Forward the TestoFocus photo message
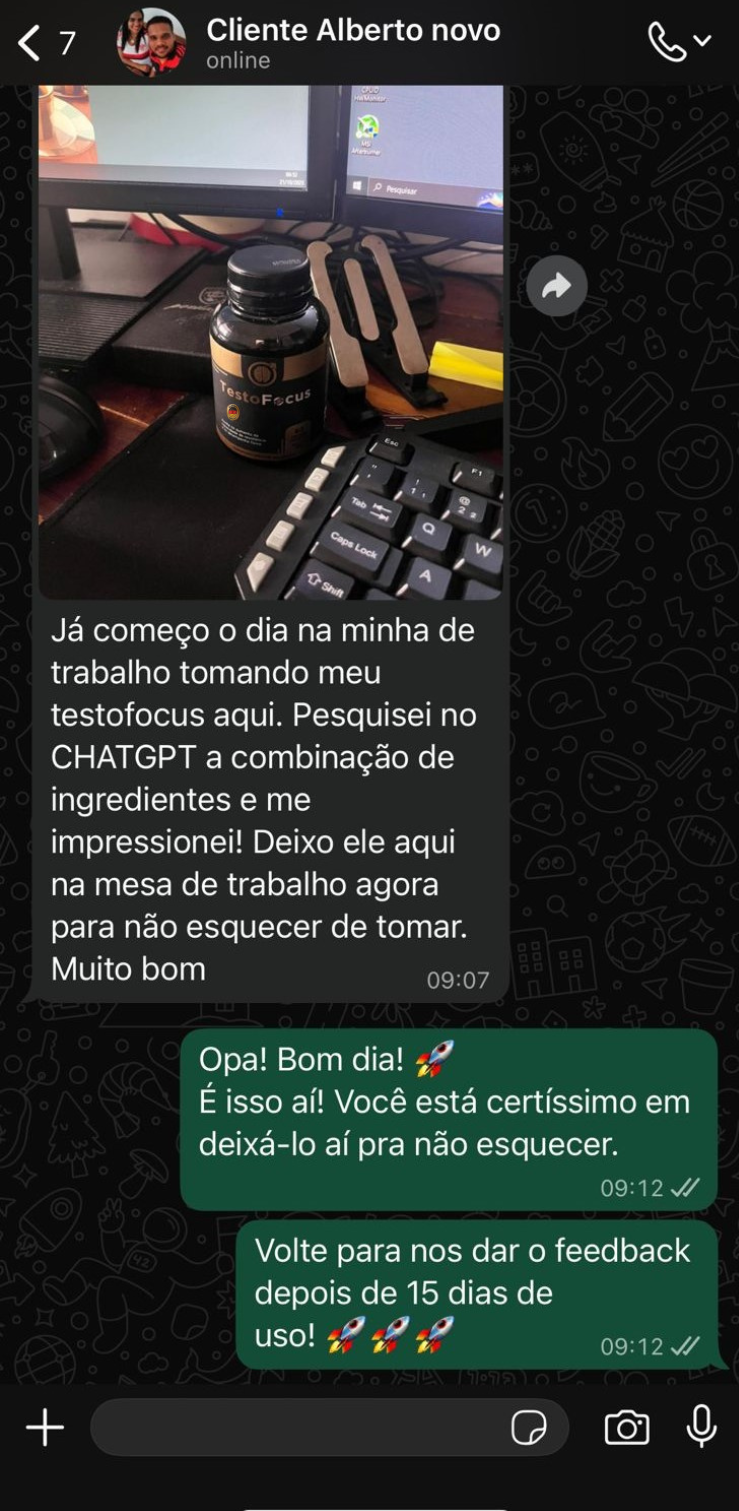The image size is (739, 1511). (556, 287)
